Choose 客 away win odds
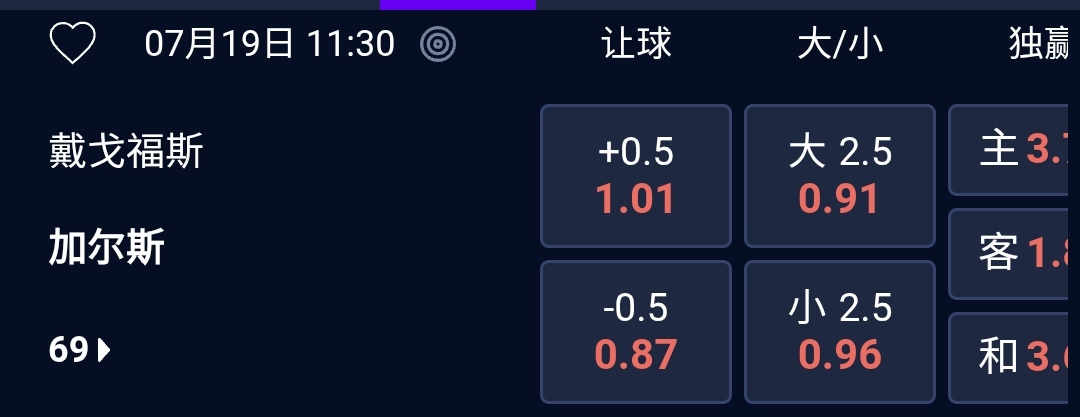Viewport: 1080px width, 417px height. coord(1013,254)
